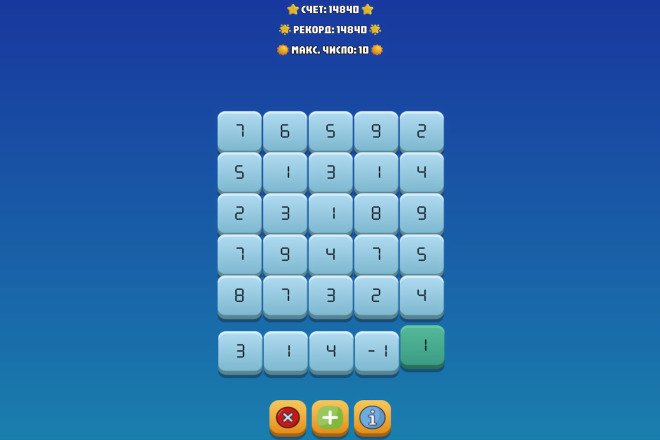Viewport: 660px width, 440px height.
Task: Tap the green plus button
Action: (x=330, y=417)
